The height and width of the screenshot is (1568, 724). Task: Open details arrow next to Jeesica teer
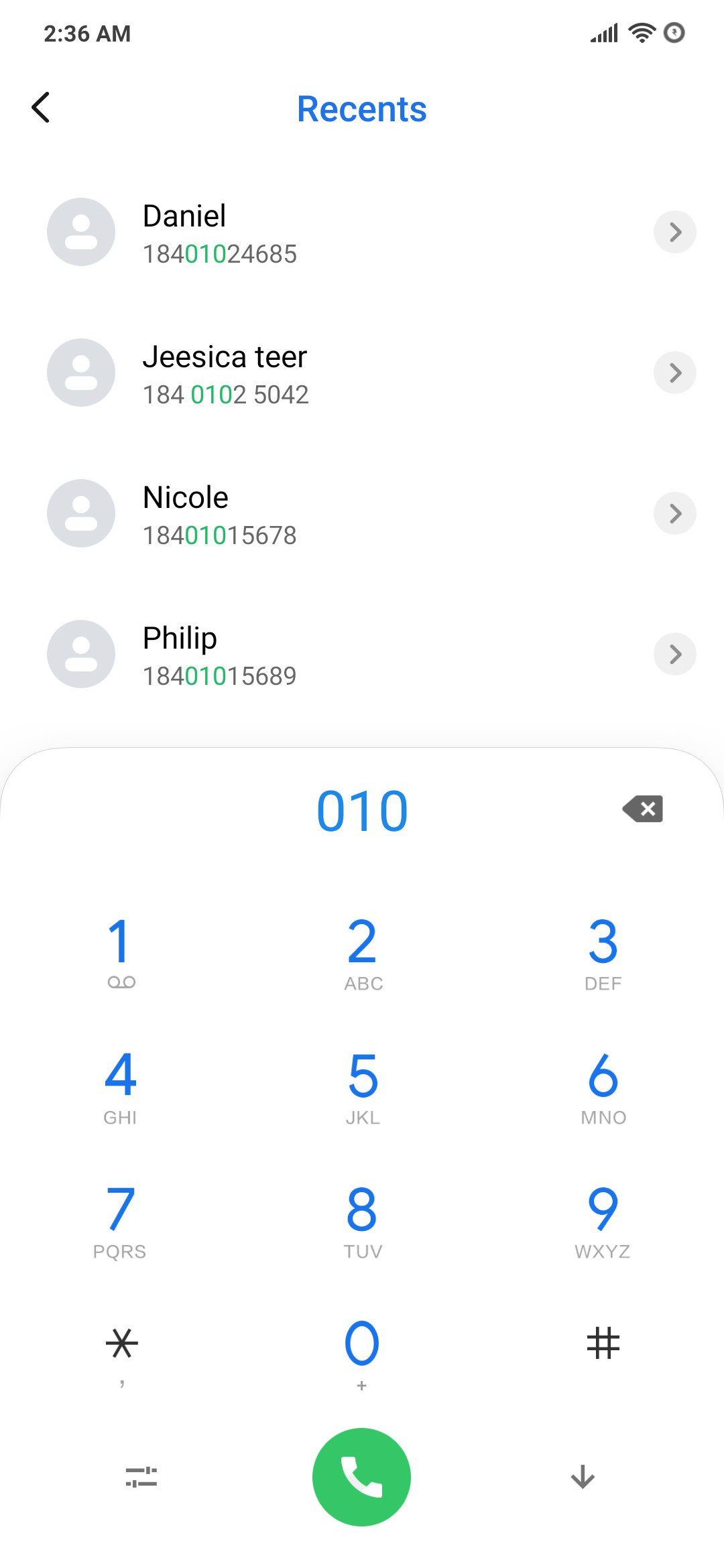coord(675,373)
